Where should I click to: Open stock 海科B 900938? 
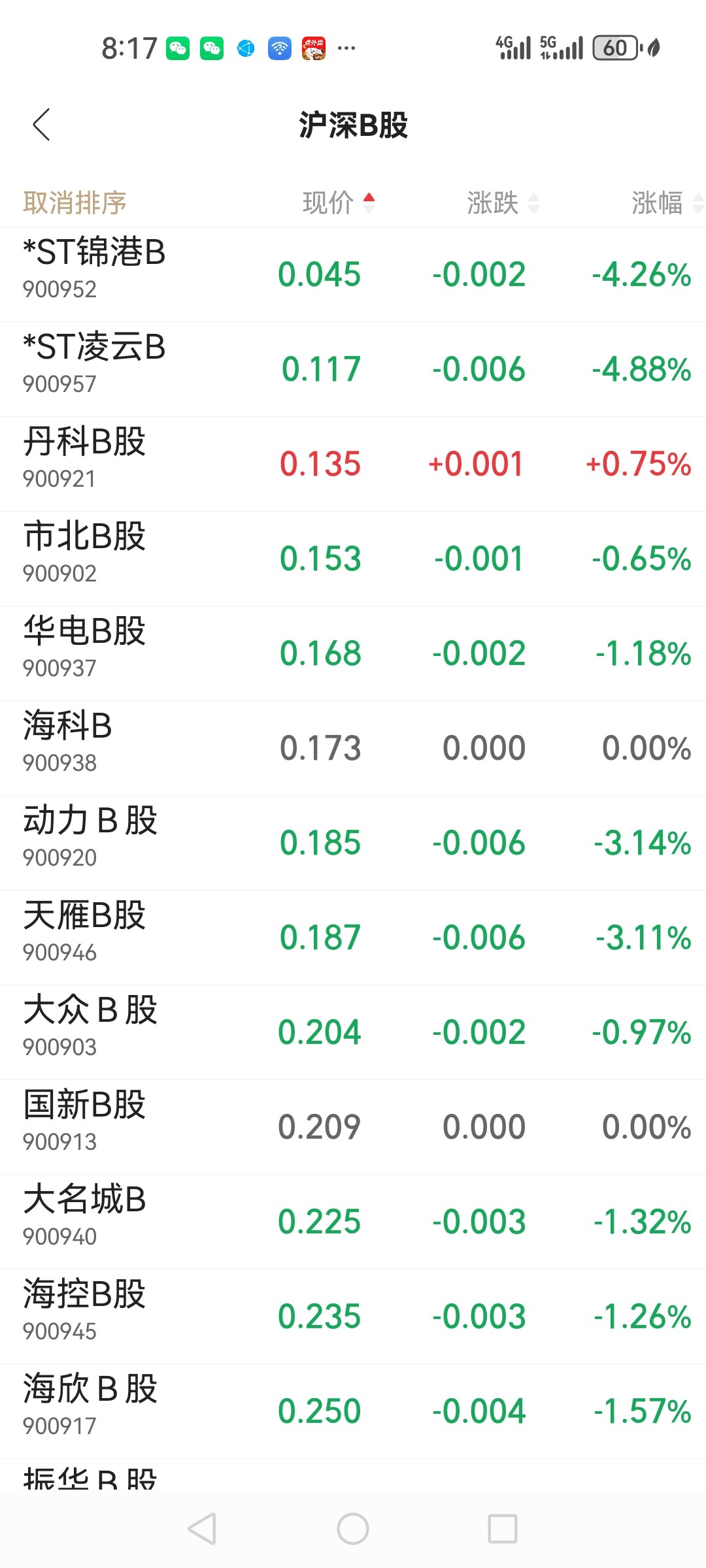click(353, 748)
